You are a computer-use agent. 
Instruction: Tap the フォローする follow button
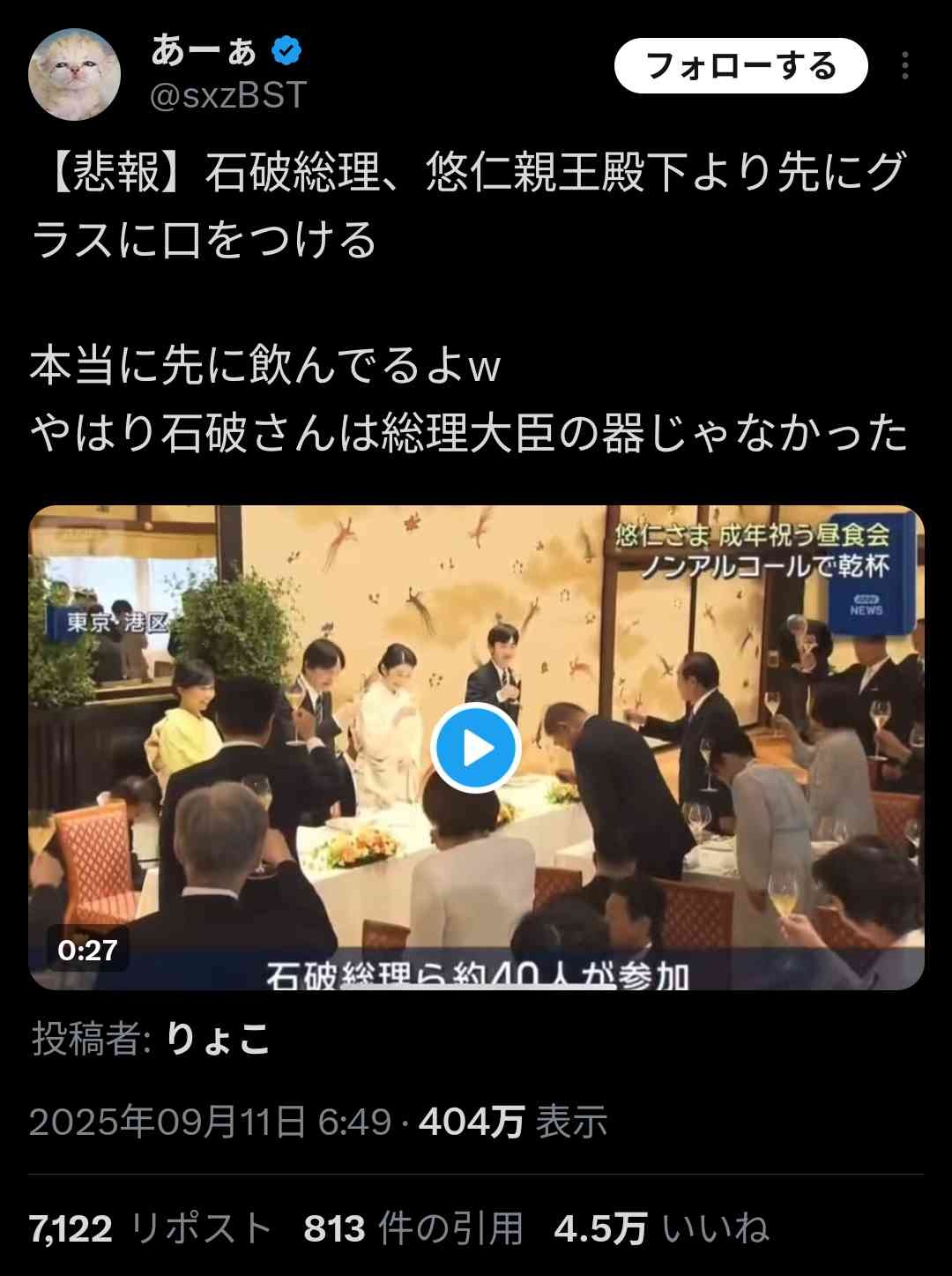coord(740,66)
